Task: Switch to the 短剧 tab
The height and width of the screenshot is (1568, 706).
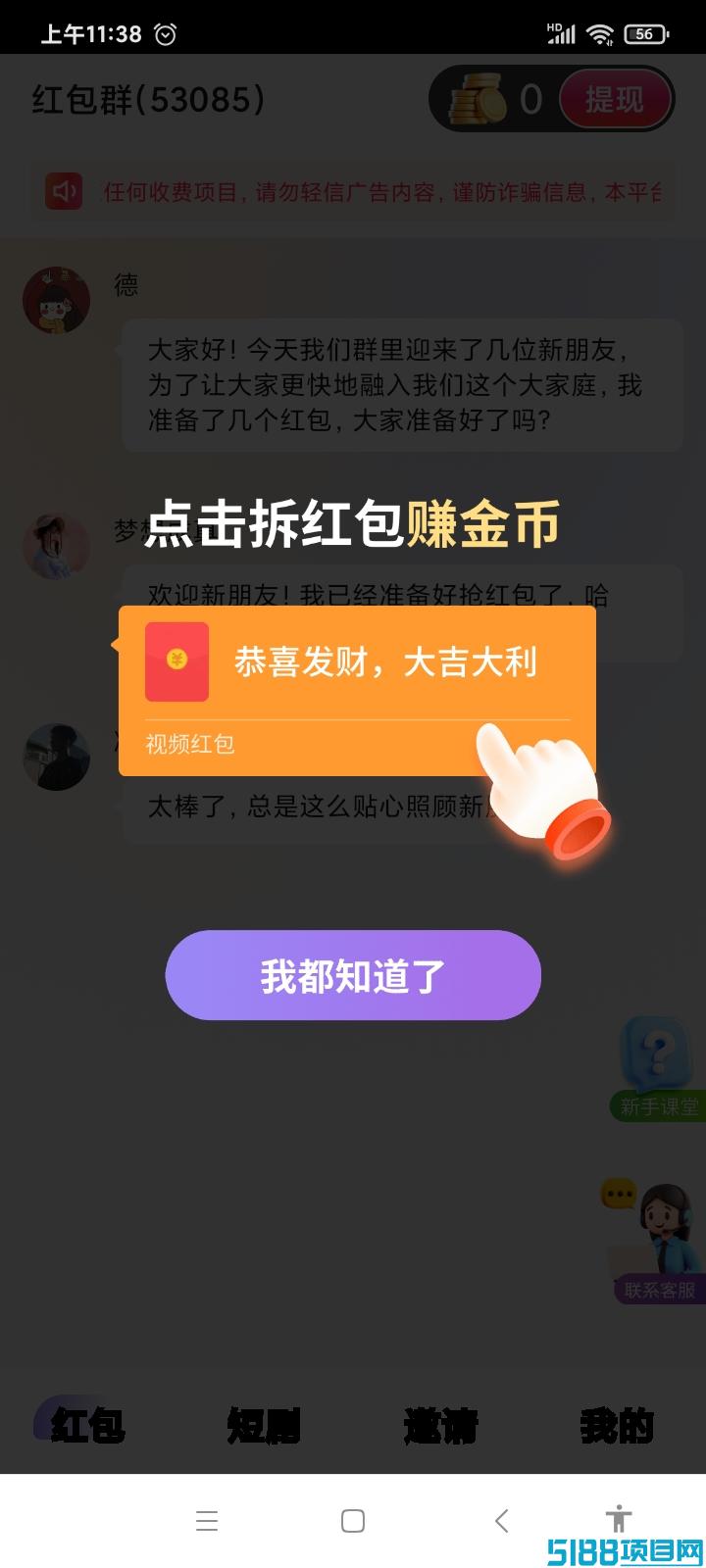Action: click(264, 1426)
